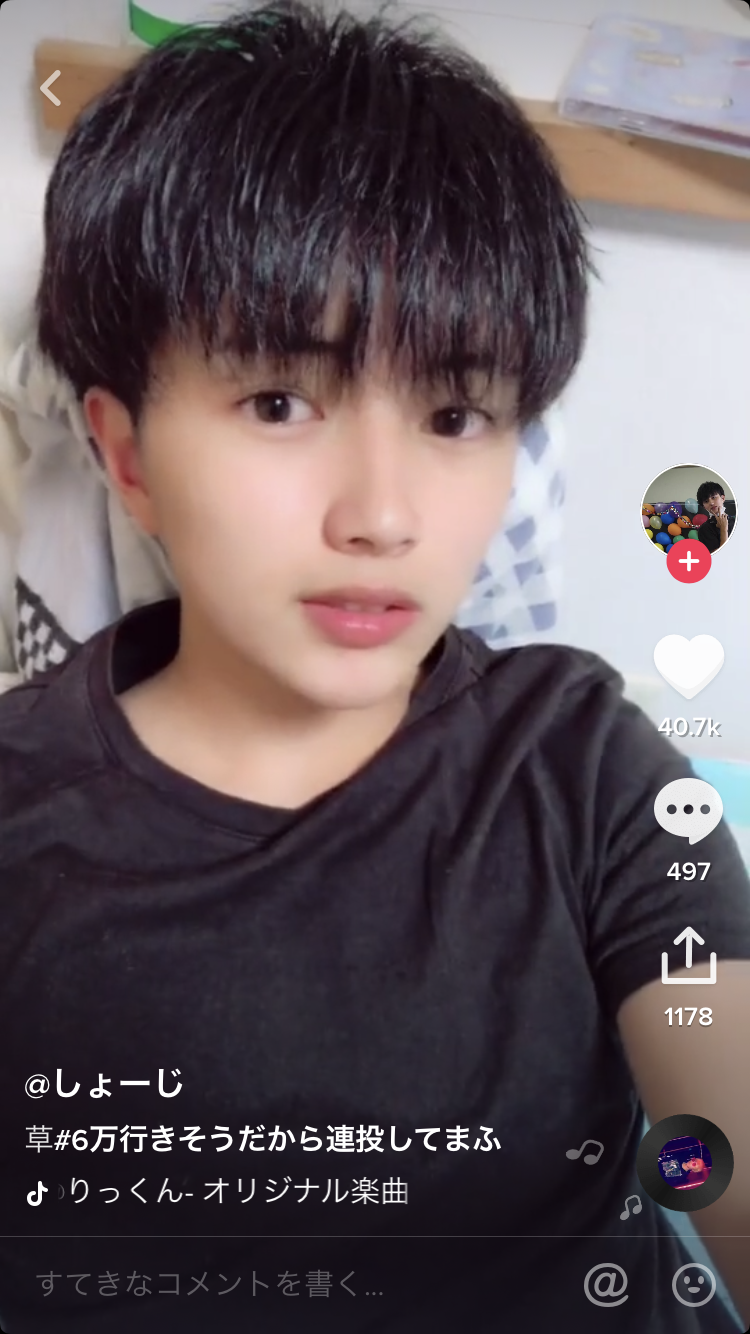Follow the creator with the red plus
This screenshot has width=750, height=1334.
tap(688, 562)
